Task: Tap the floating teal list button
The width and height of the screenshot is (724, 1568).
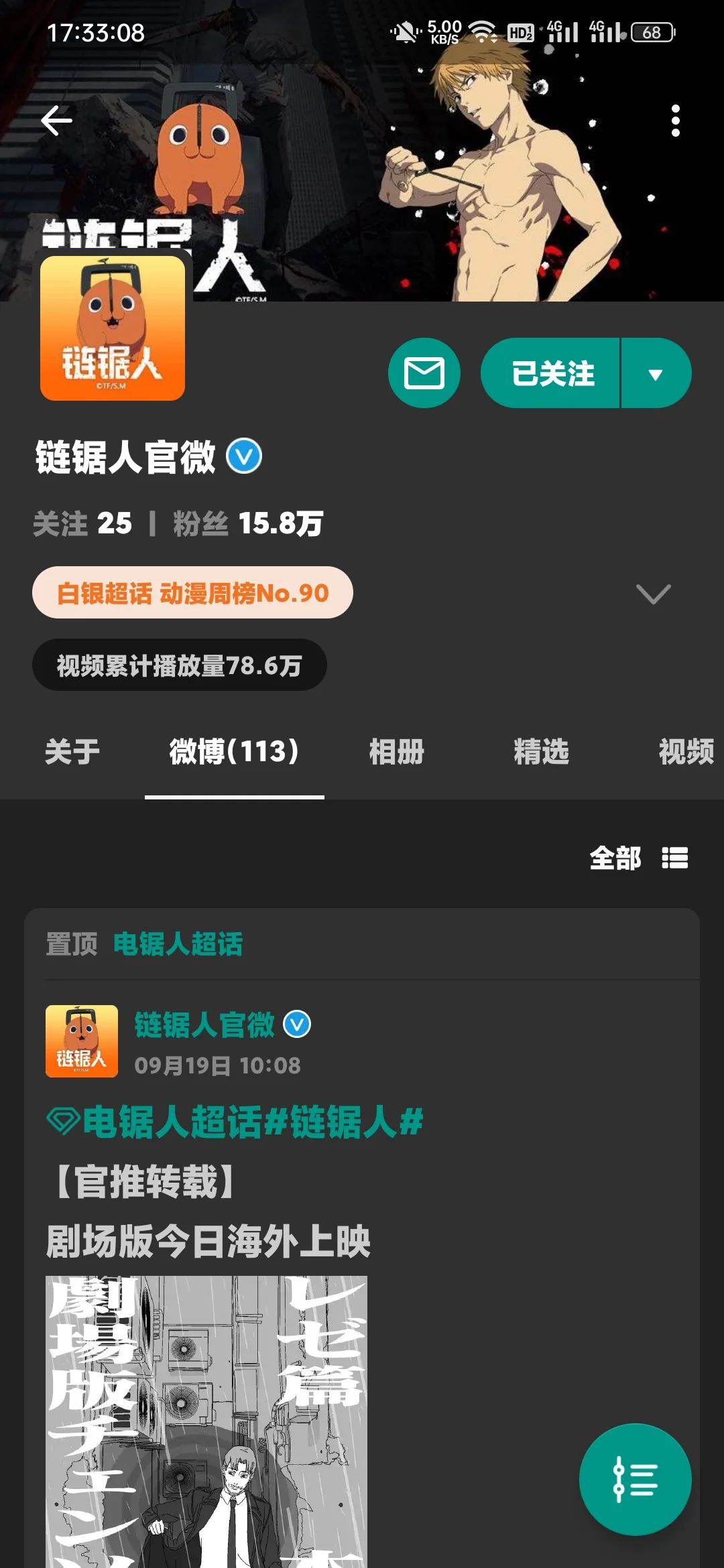Action: 635,1480
